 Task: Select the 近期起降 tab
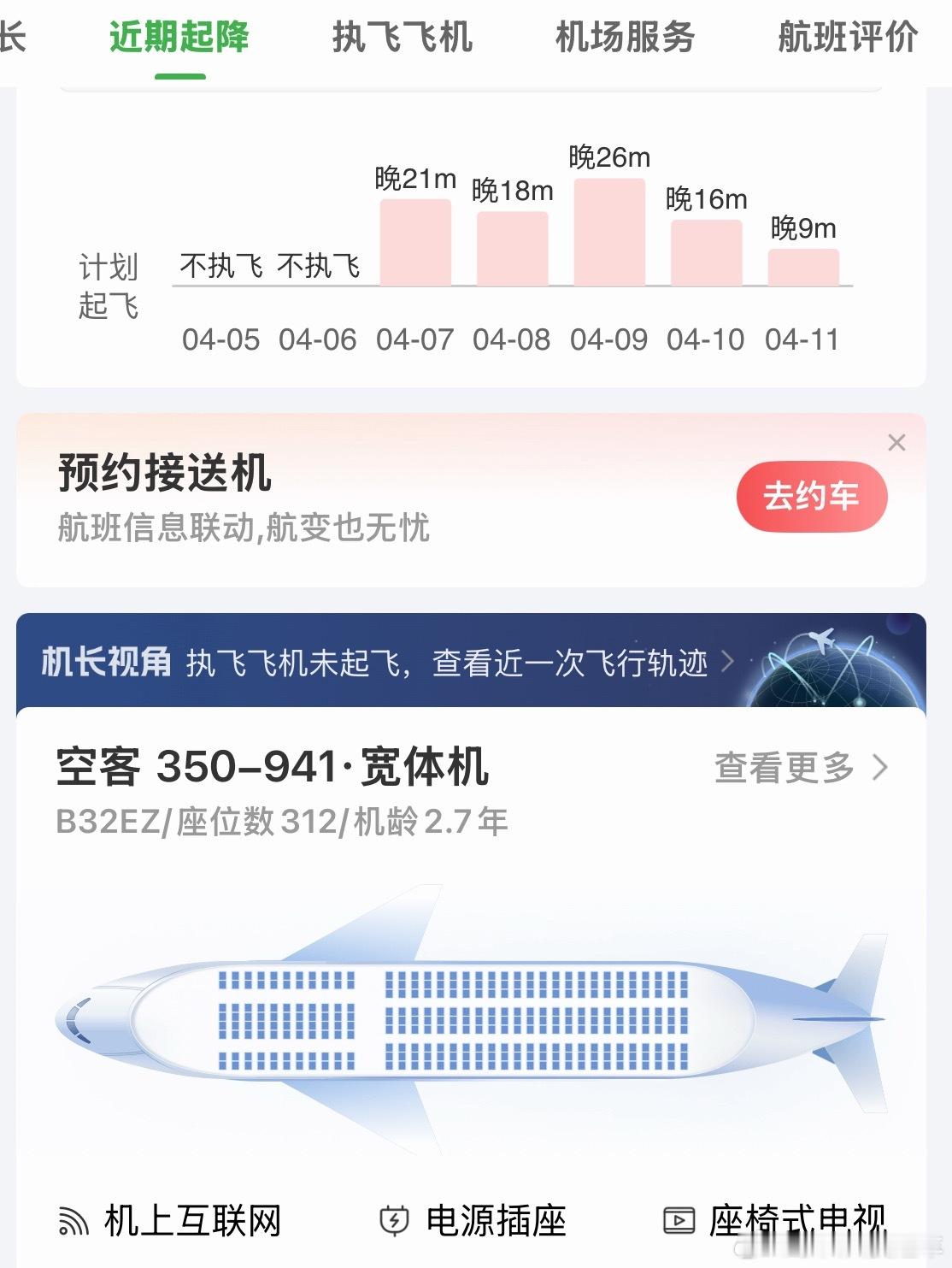[x=178, y=38]
